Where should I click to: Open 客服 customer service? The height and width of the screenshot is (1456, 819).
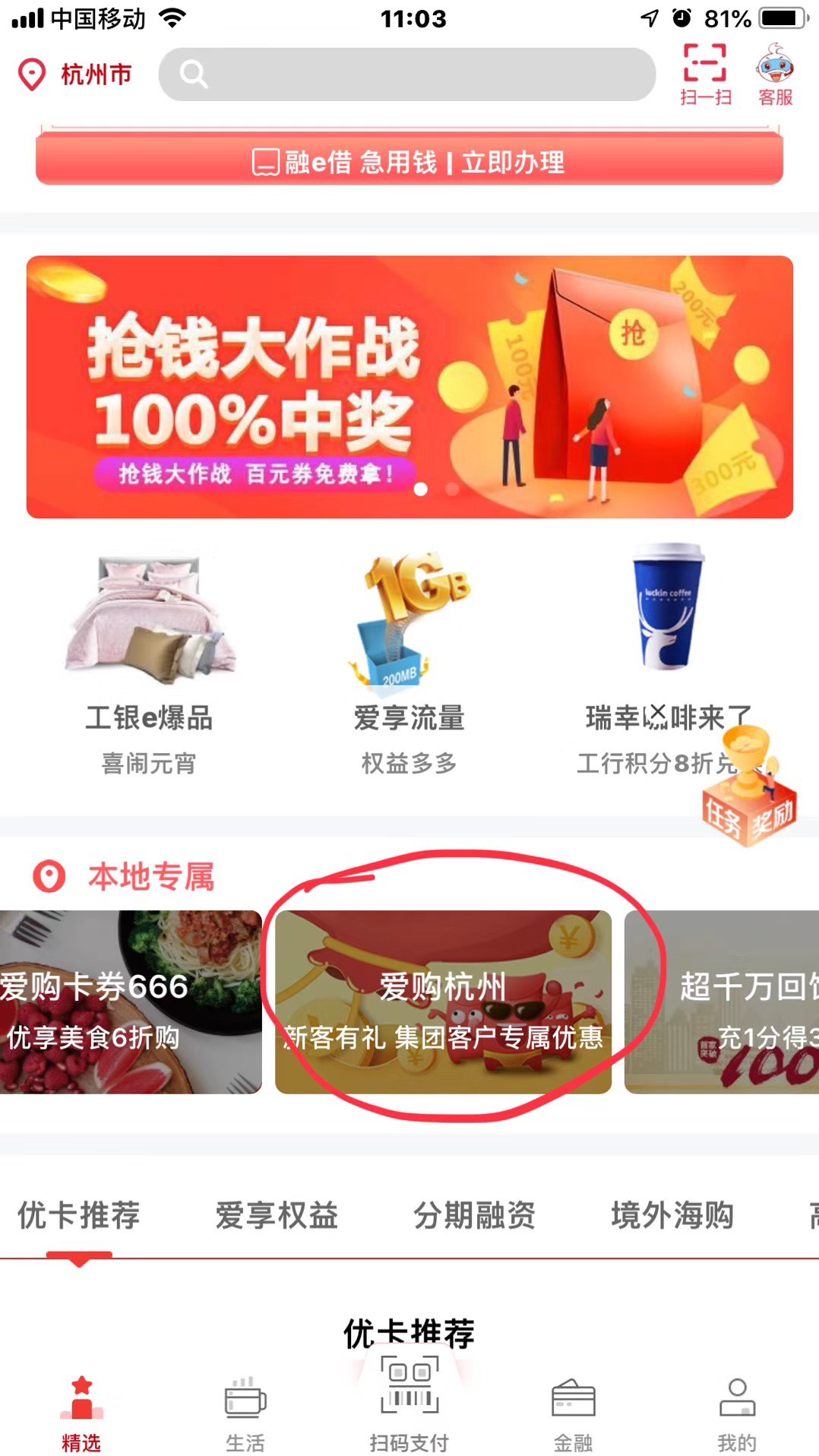775,74
